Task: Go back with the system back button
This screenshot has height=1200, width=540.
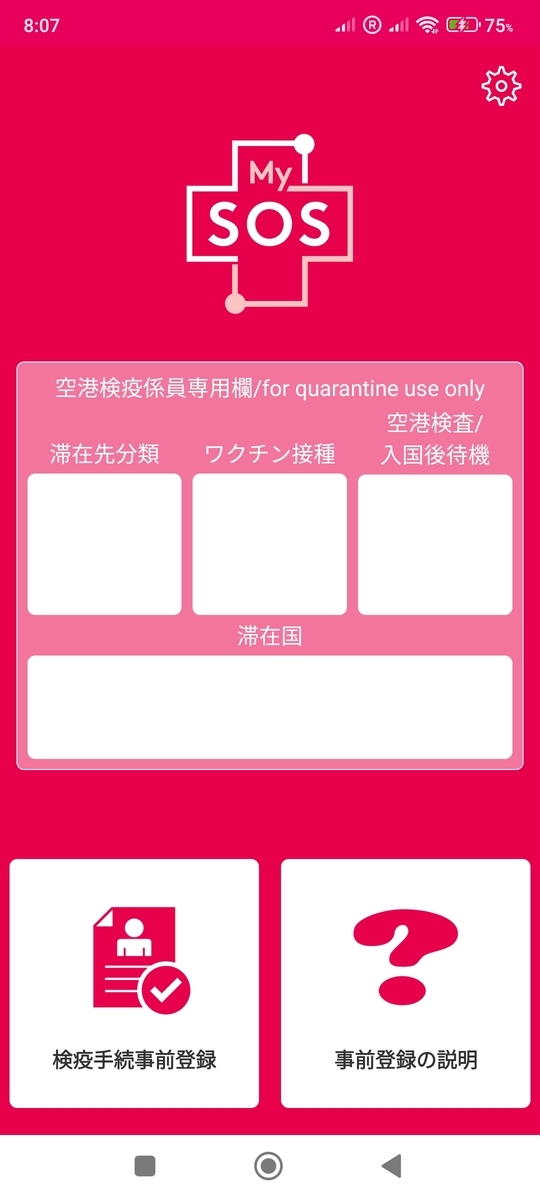Action: [x=391, y=1165]
